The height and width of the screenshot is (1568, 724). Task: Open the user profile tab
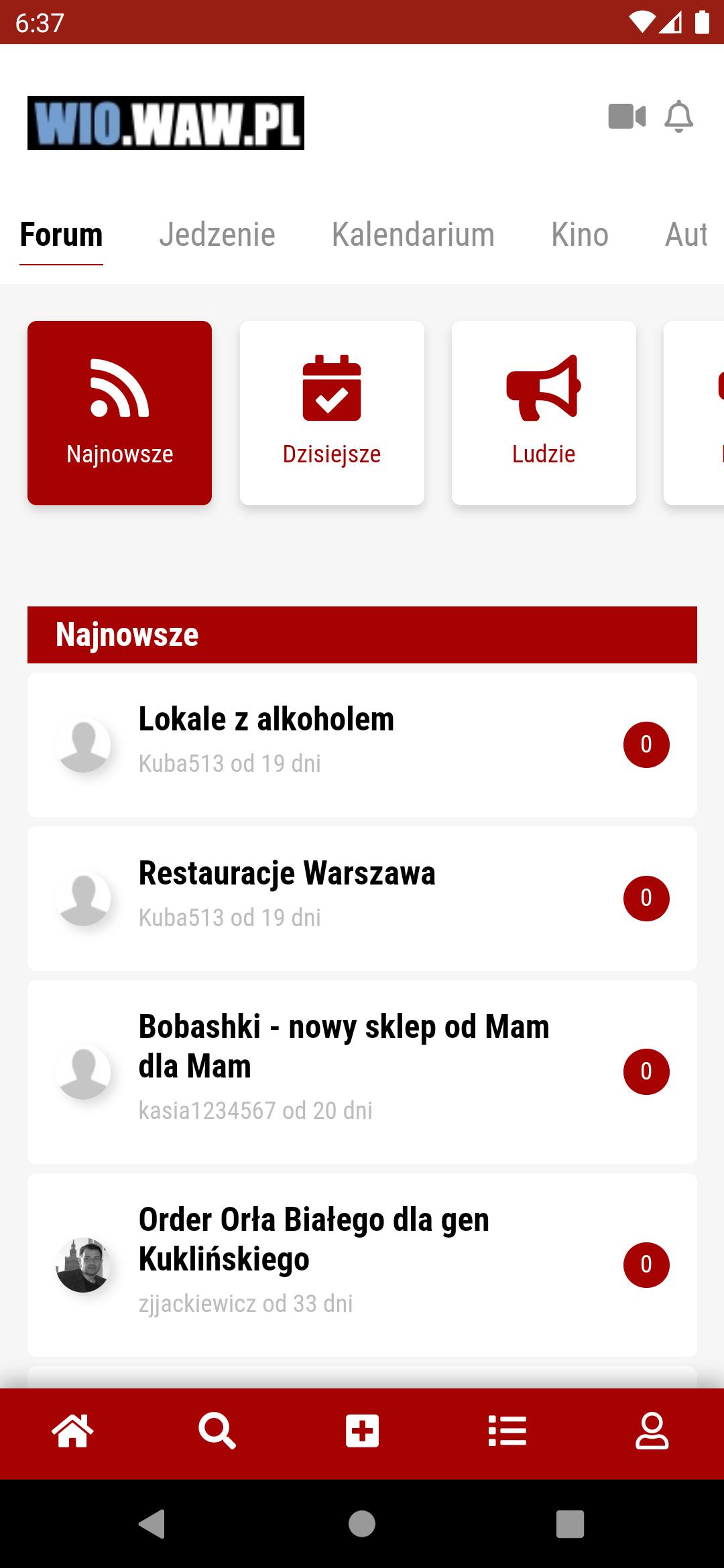[652, 1431]
